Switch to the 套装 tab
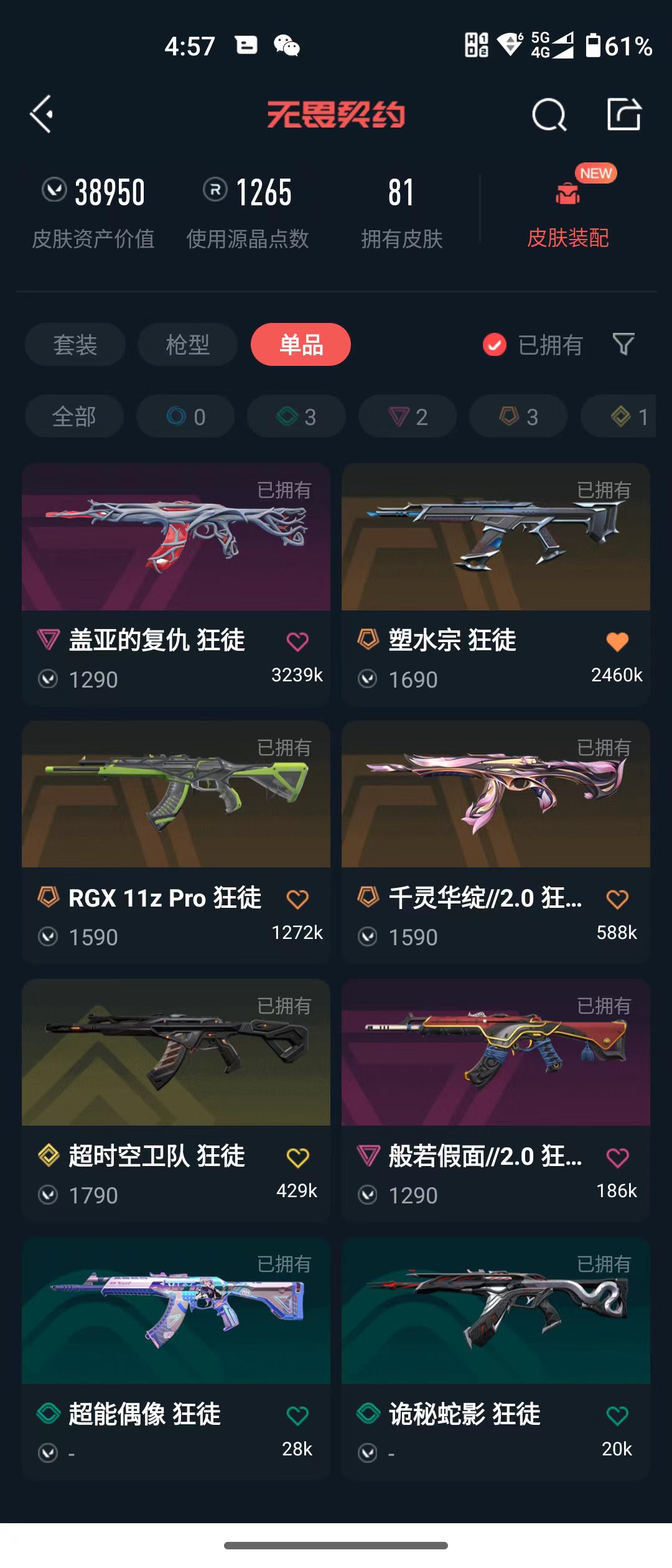The height and width of the screenshot is (1568, 672). pos(75,345)
